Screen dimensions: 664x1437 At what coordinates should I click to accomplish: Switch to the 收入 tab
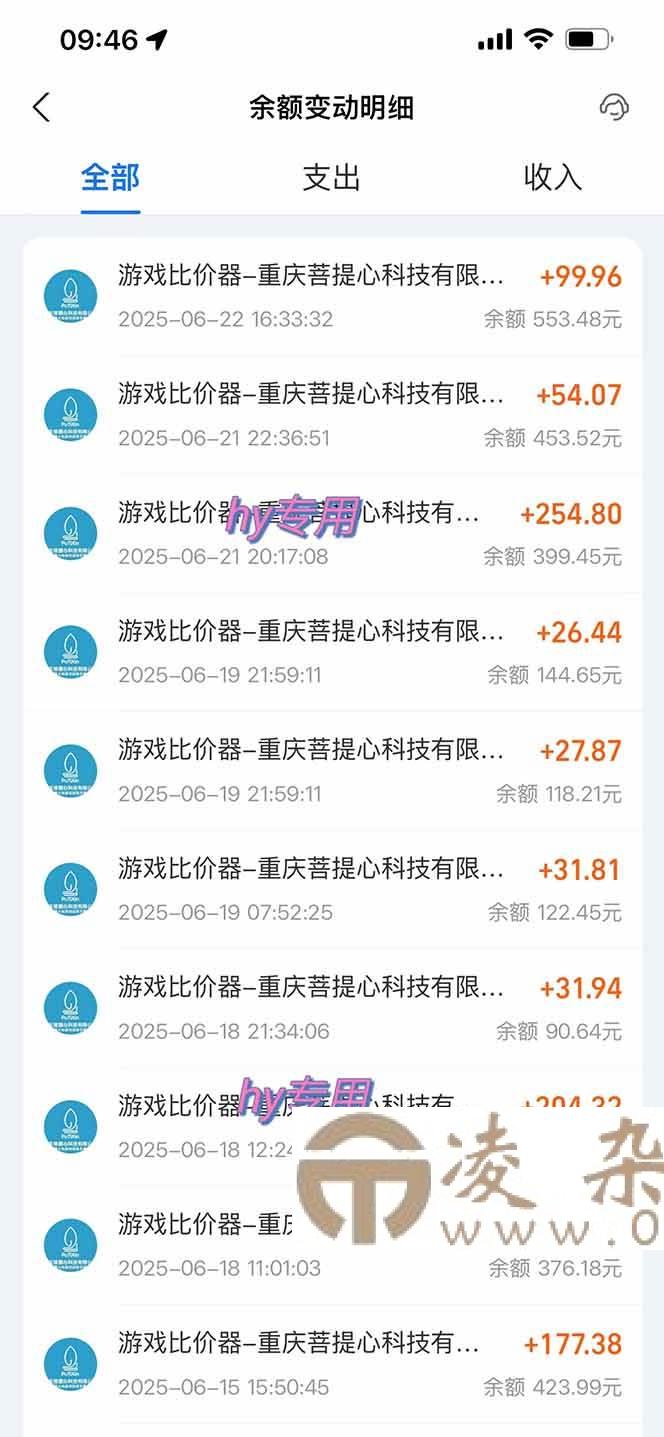tap(552, 178)
